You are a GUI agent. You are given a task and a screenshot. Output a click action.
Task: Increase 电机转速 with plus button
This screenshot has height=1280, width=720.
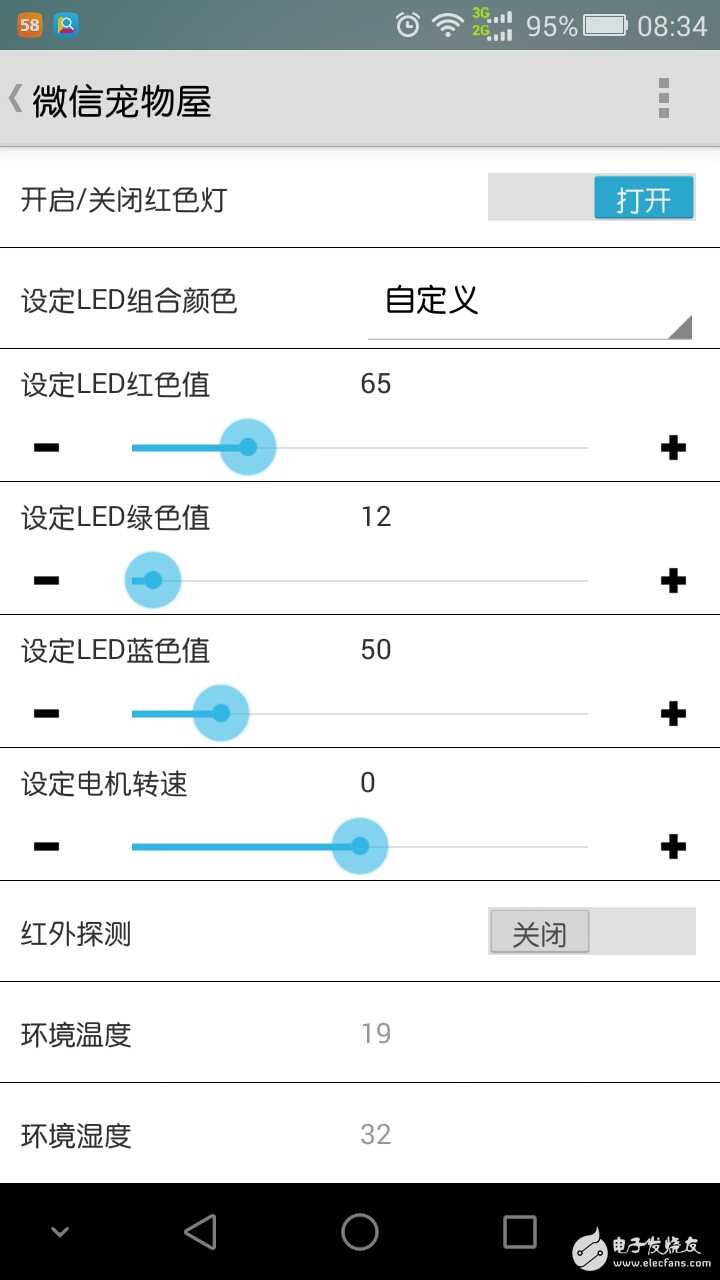click(673, 846)
